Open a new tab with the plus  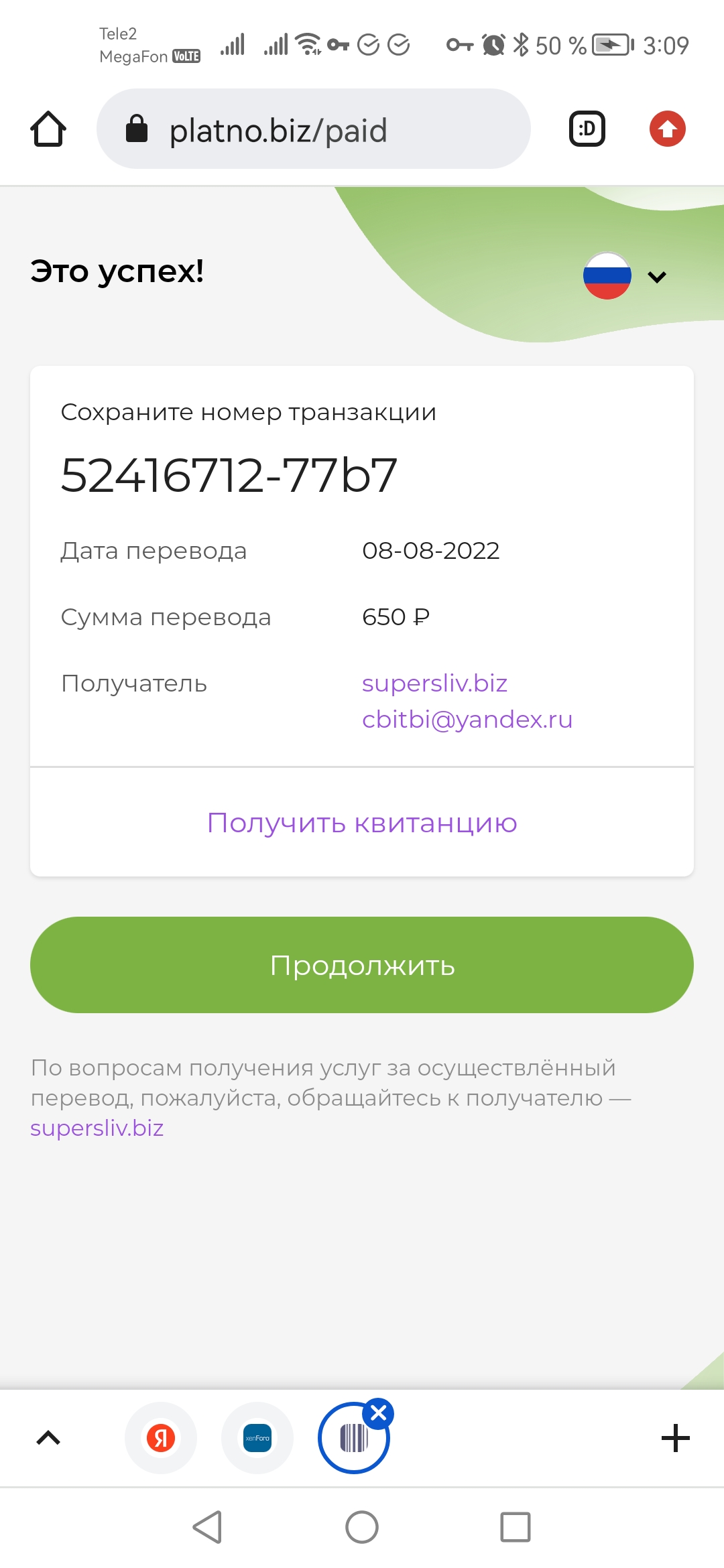676,1438
